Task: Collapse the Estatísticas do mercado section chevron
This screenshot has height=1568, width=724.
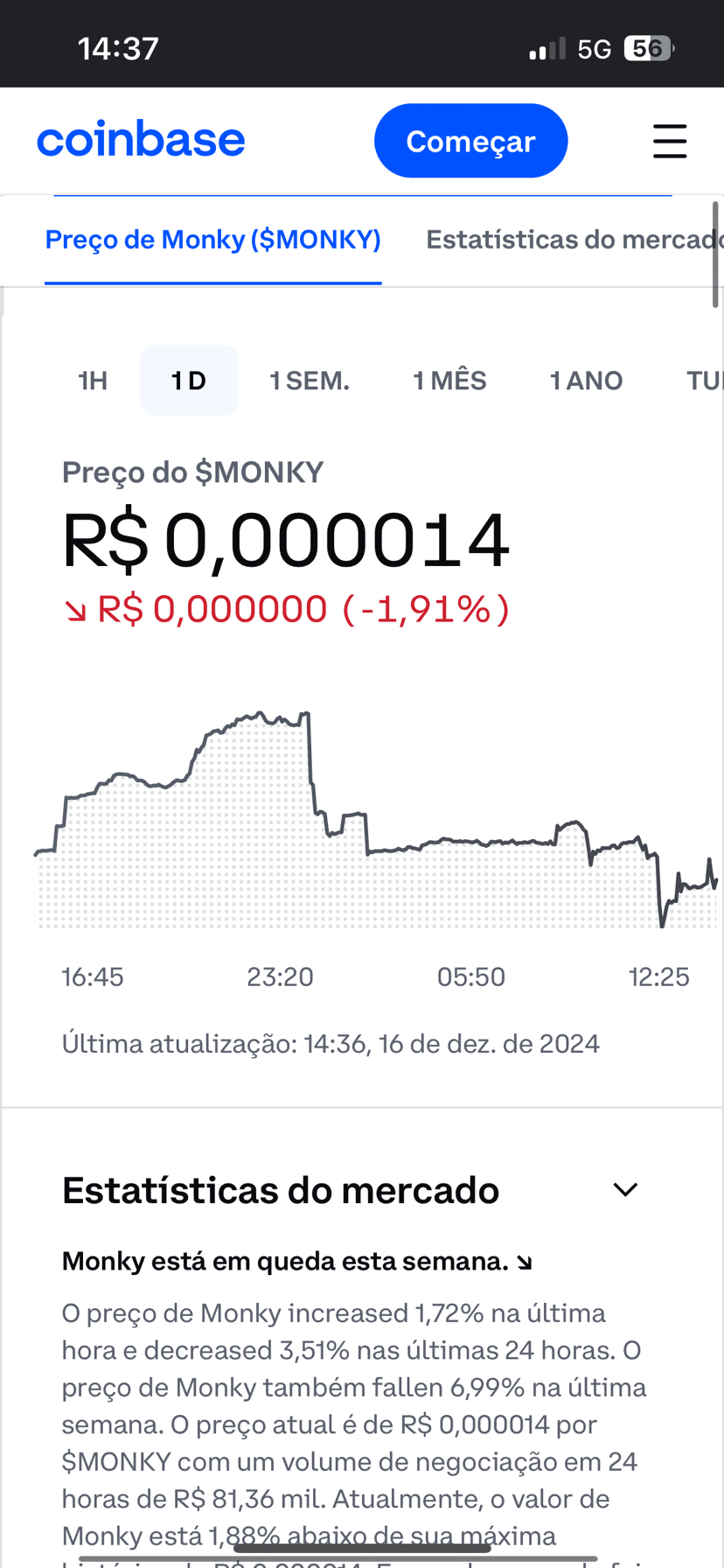Action: tap(625, 1190)
